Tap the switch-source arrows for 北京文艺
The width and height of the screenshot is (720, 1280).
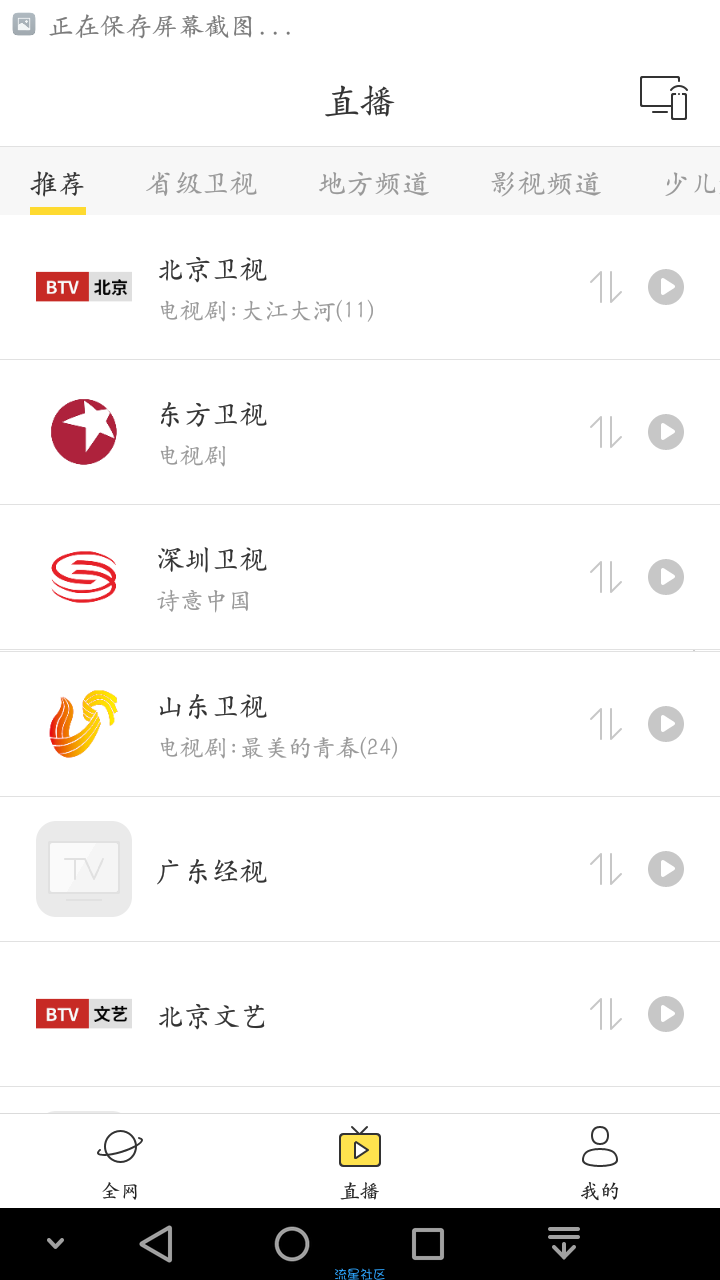coord(606,1014)
